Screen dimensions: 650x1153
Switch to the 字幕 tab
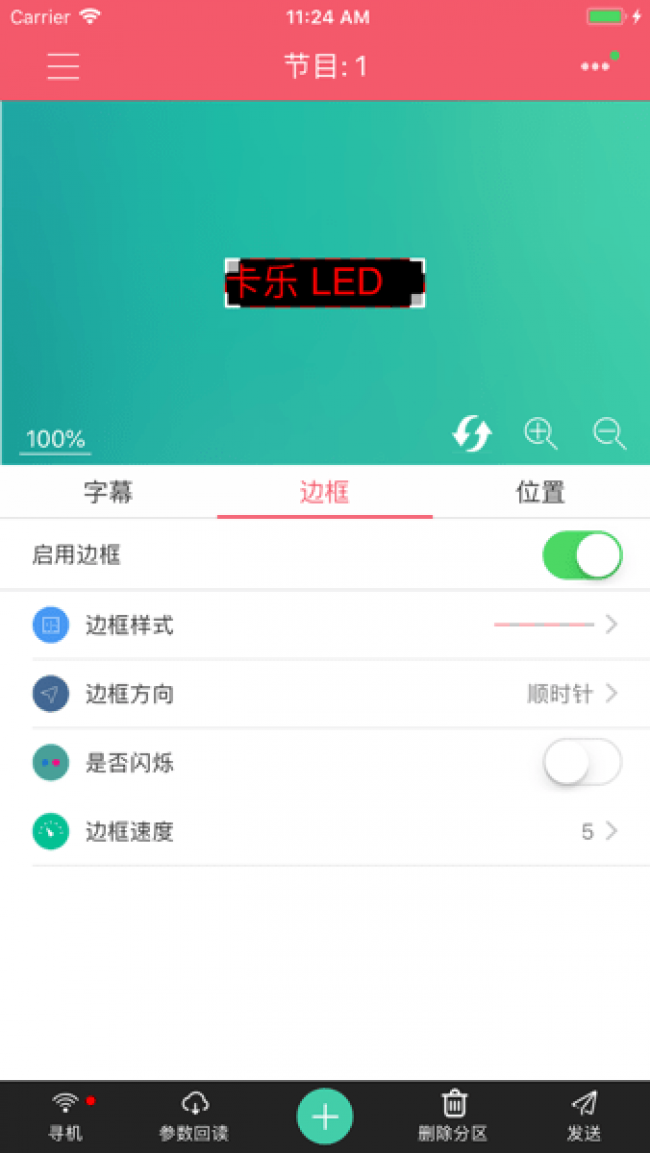pos(108,492)
